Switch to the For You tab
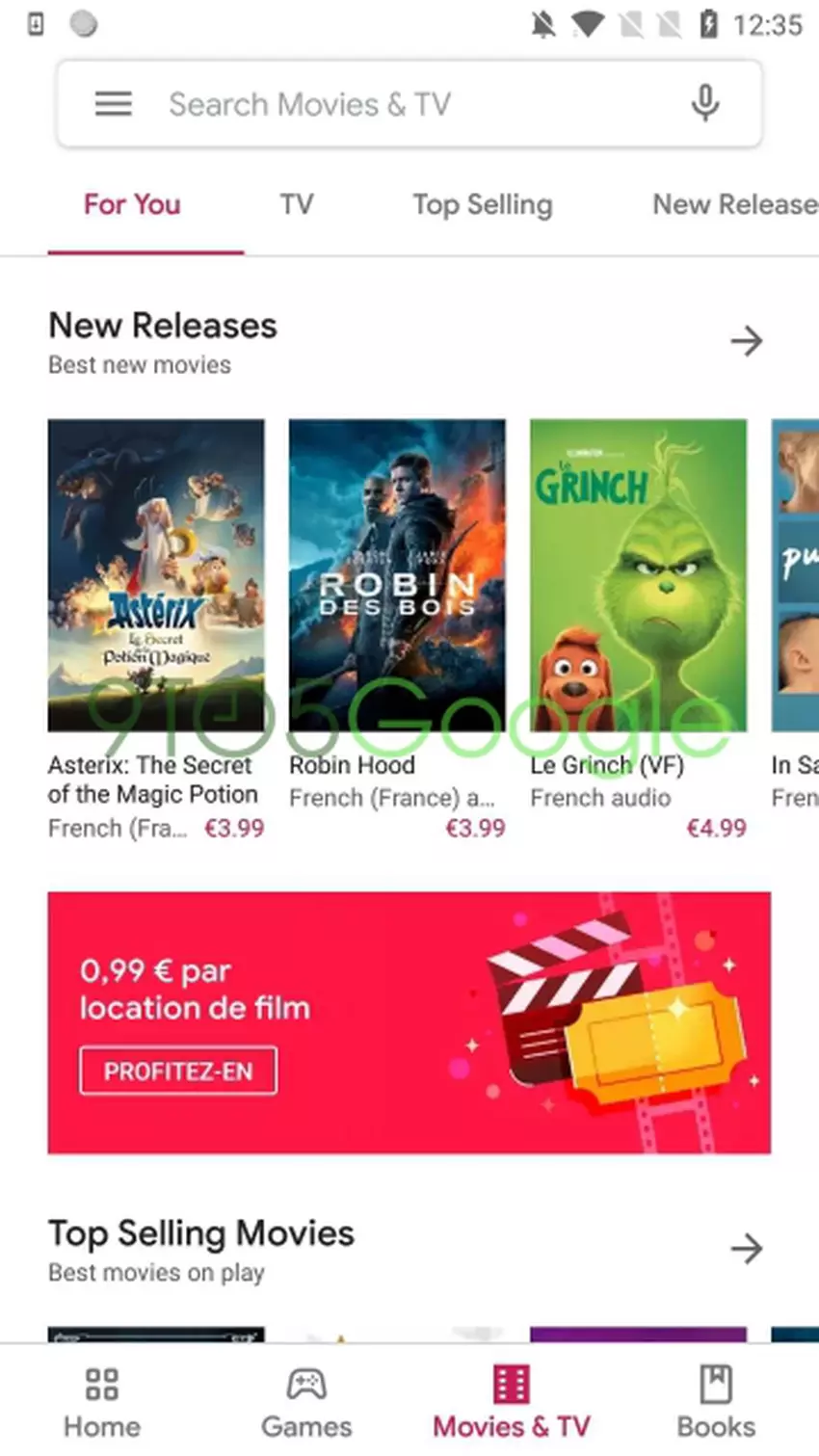The width and height of the screenshot is (819, 1456). pos(132,205)
